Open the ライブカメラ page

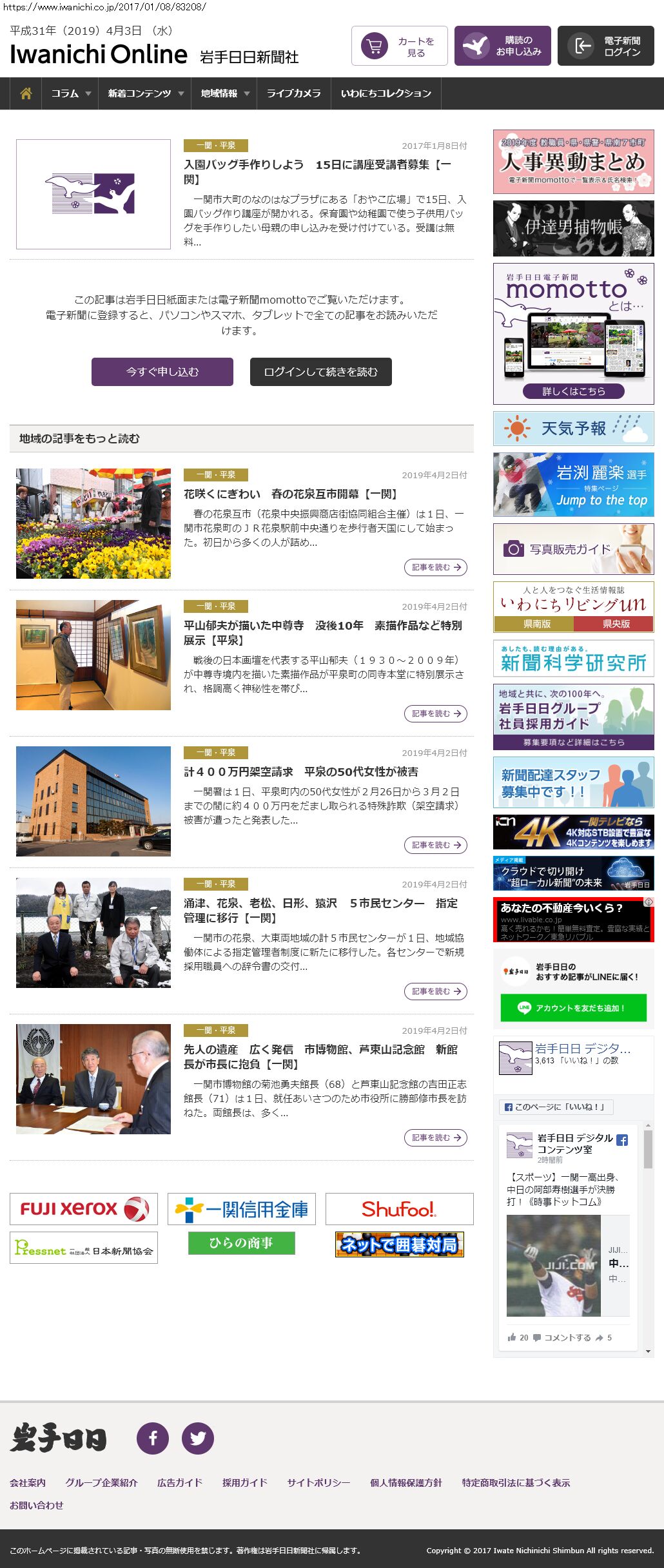point(293,93)
